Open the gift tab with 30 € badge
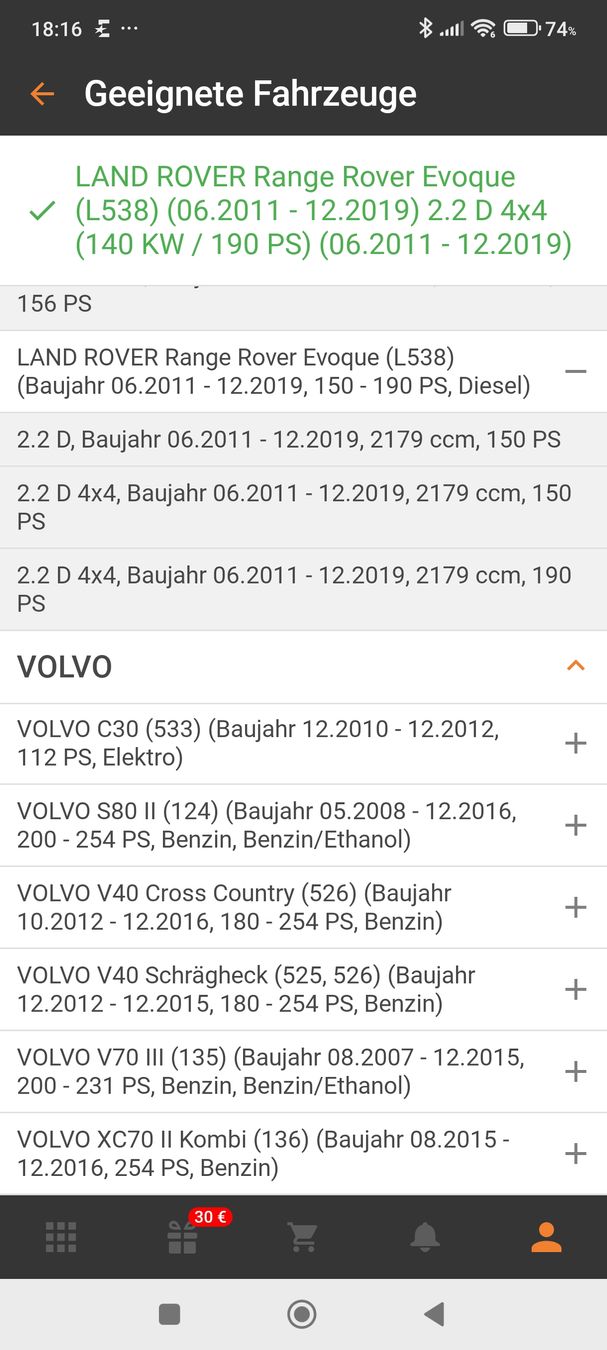Viewport: 607px width, 1350px height. tap(183, 1237)
